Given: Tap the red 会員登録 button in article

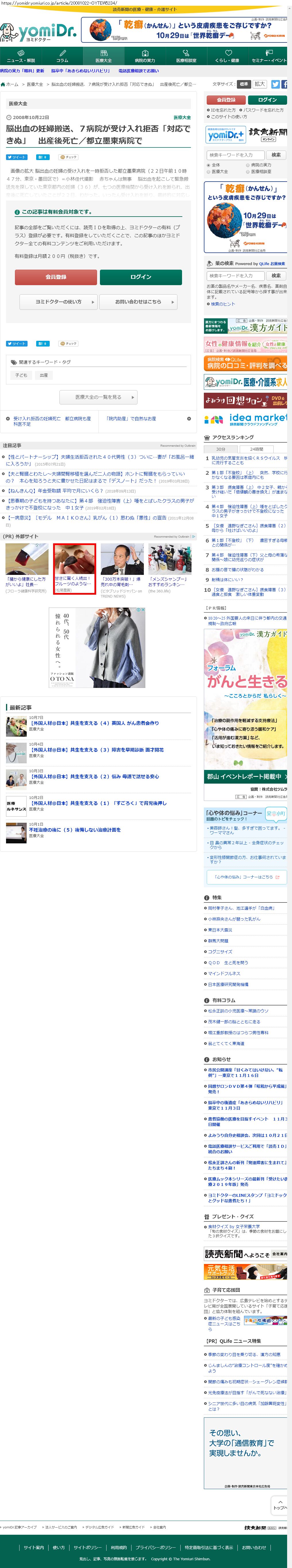Looking at the screenshot, I should point(56,277).
